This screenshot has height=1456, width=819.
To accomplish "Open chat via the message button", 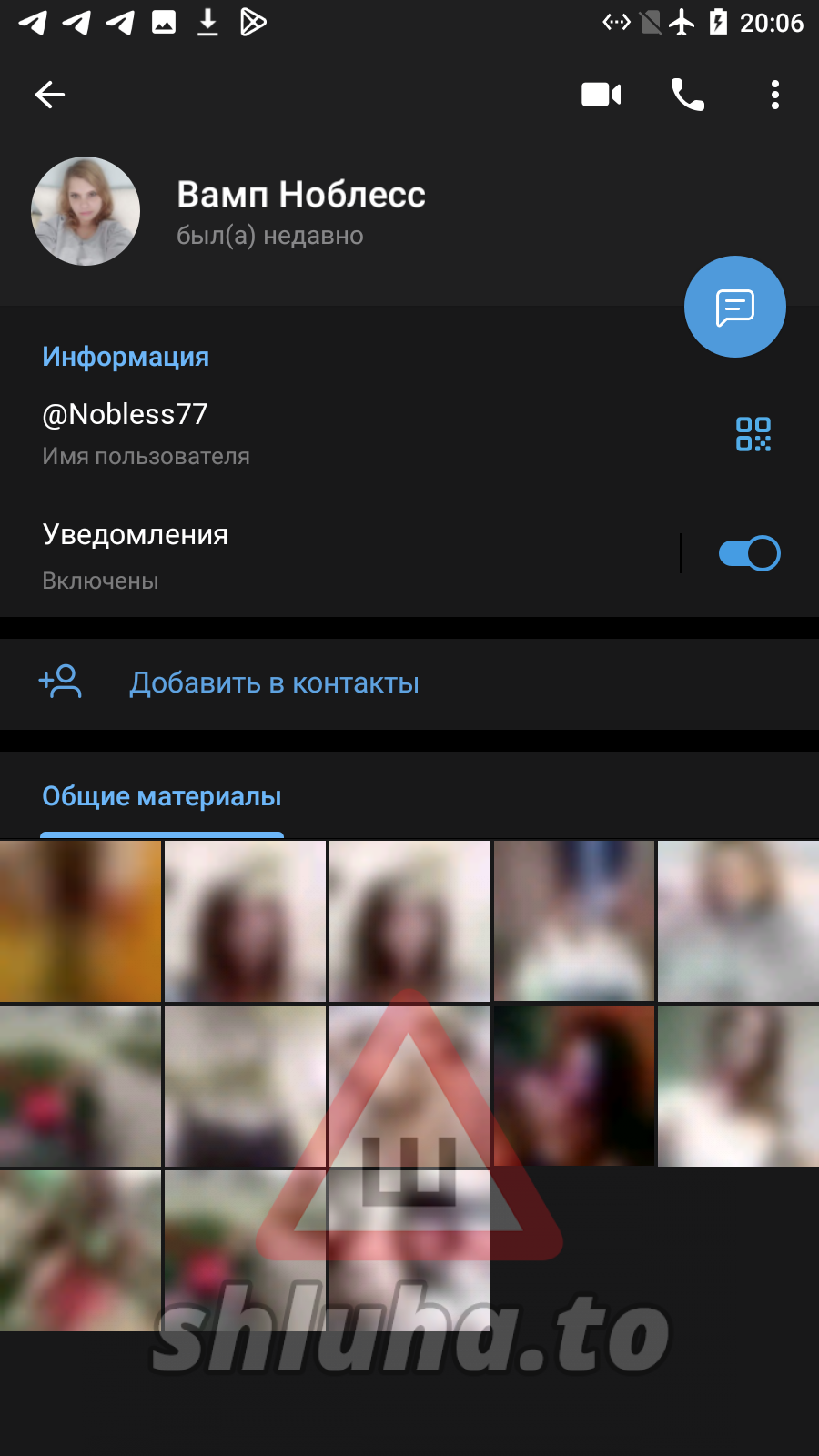I will click(x=734, y=307).
